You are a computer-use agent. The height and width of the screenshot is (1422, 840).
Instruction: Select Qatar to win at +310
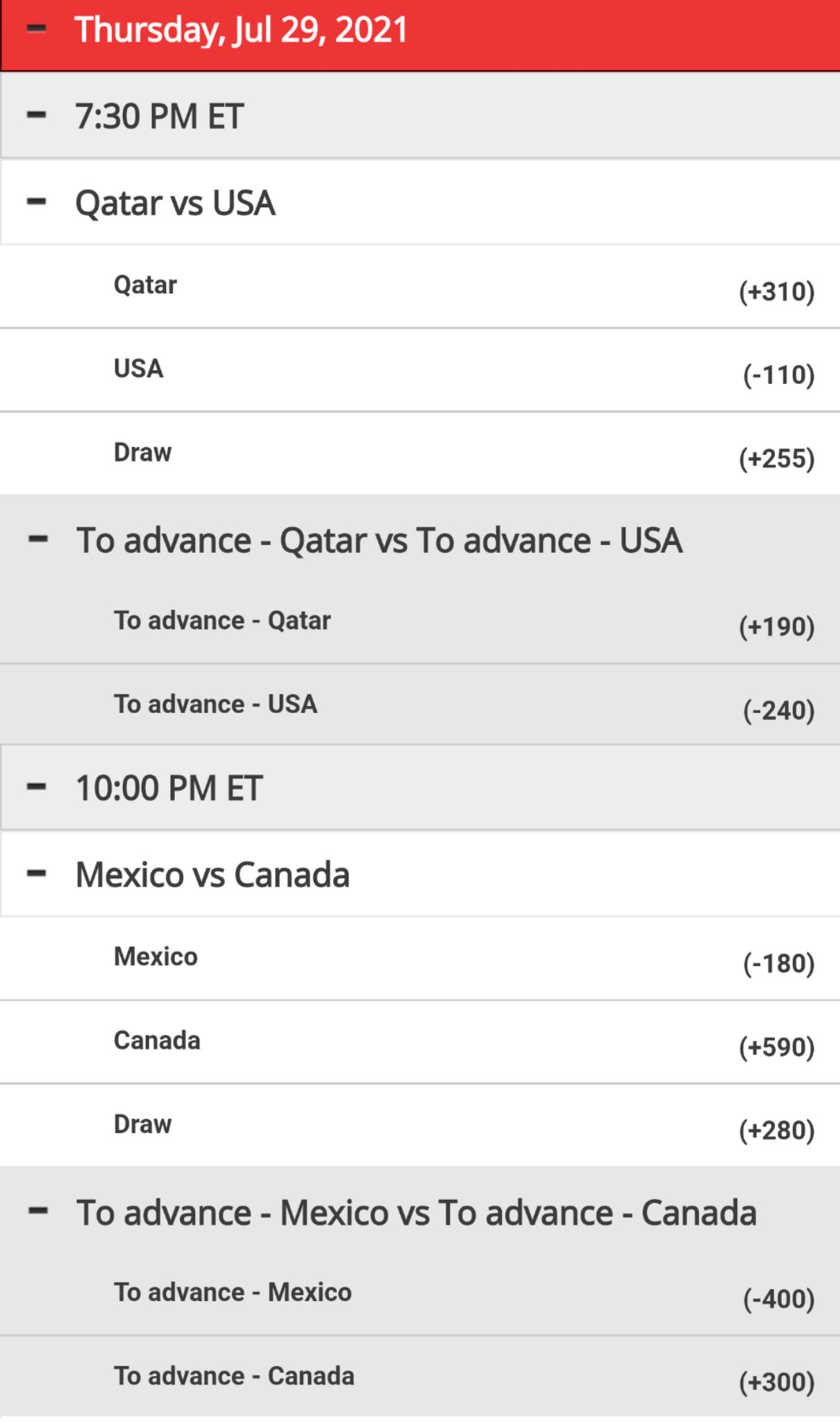coord(420,287)
